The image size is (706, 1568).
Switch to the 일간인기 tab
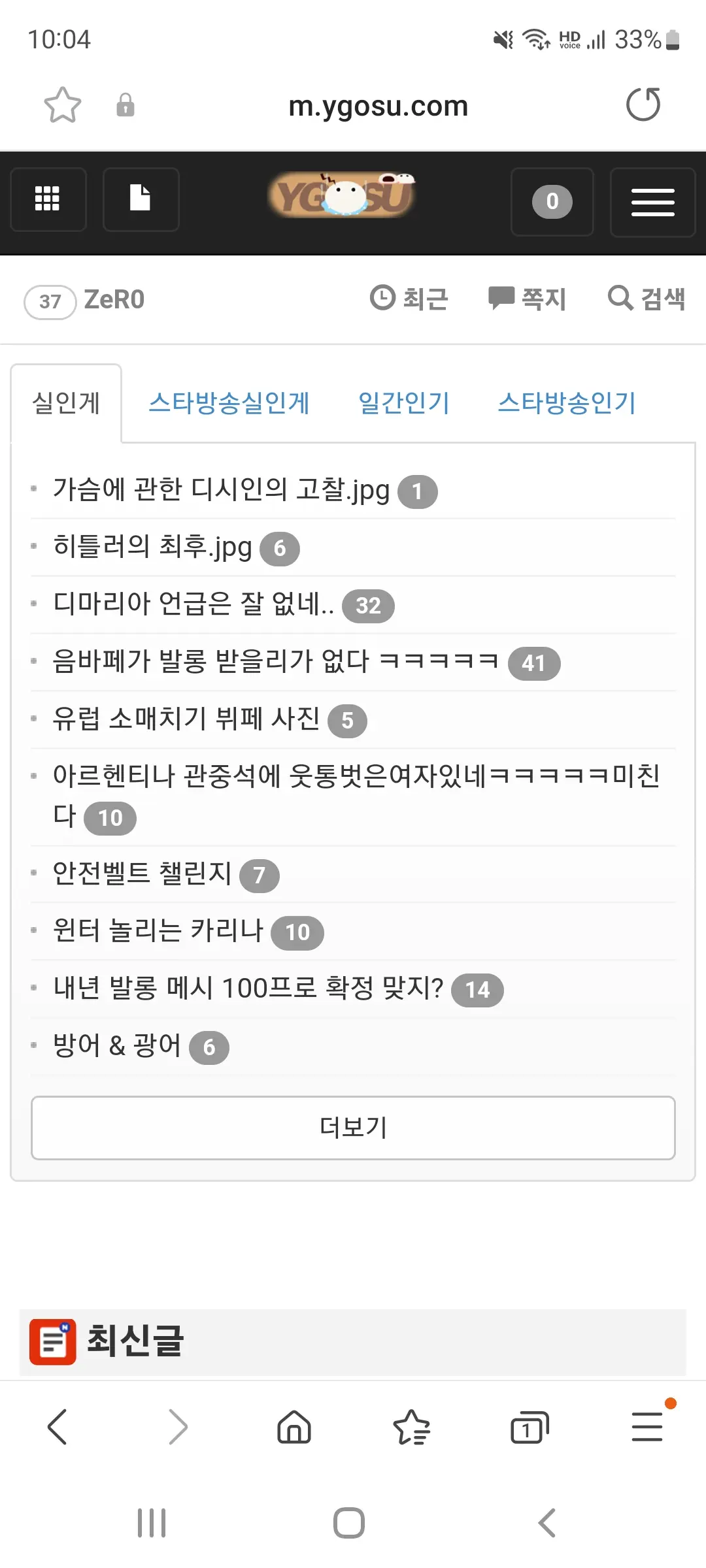click(x=404, y=402)
